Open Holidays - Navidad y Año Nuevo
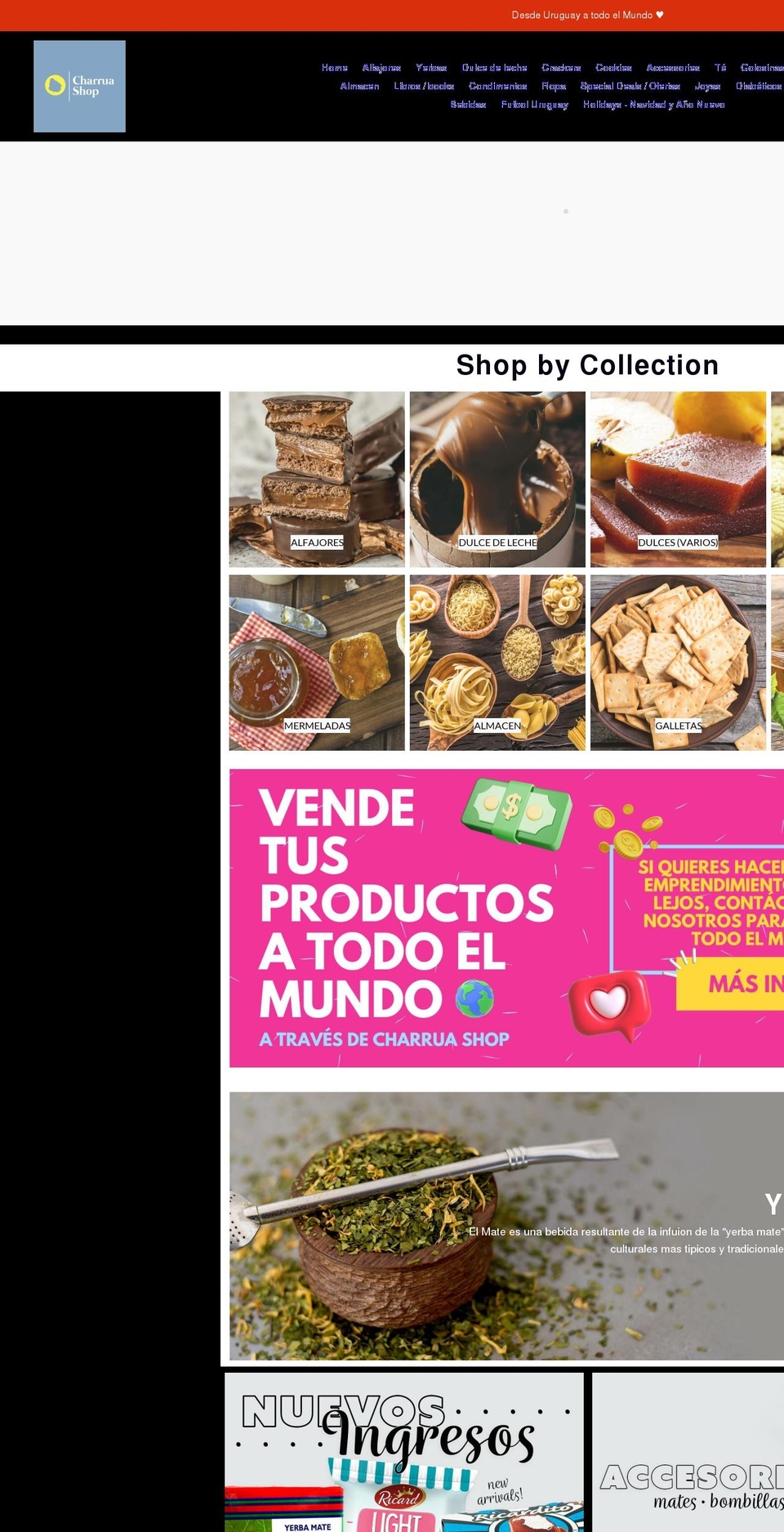The height and width of the screenshot is (1532, 784). point(654,105)
